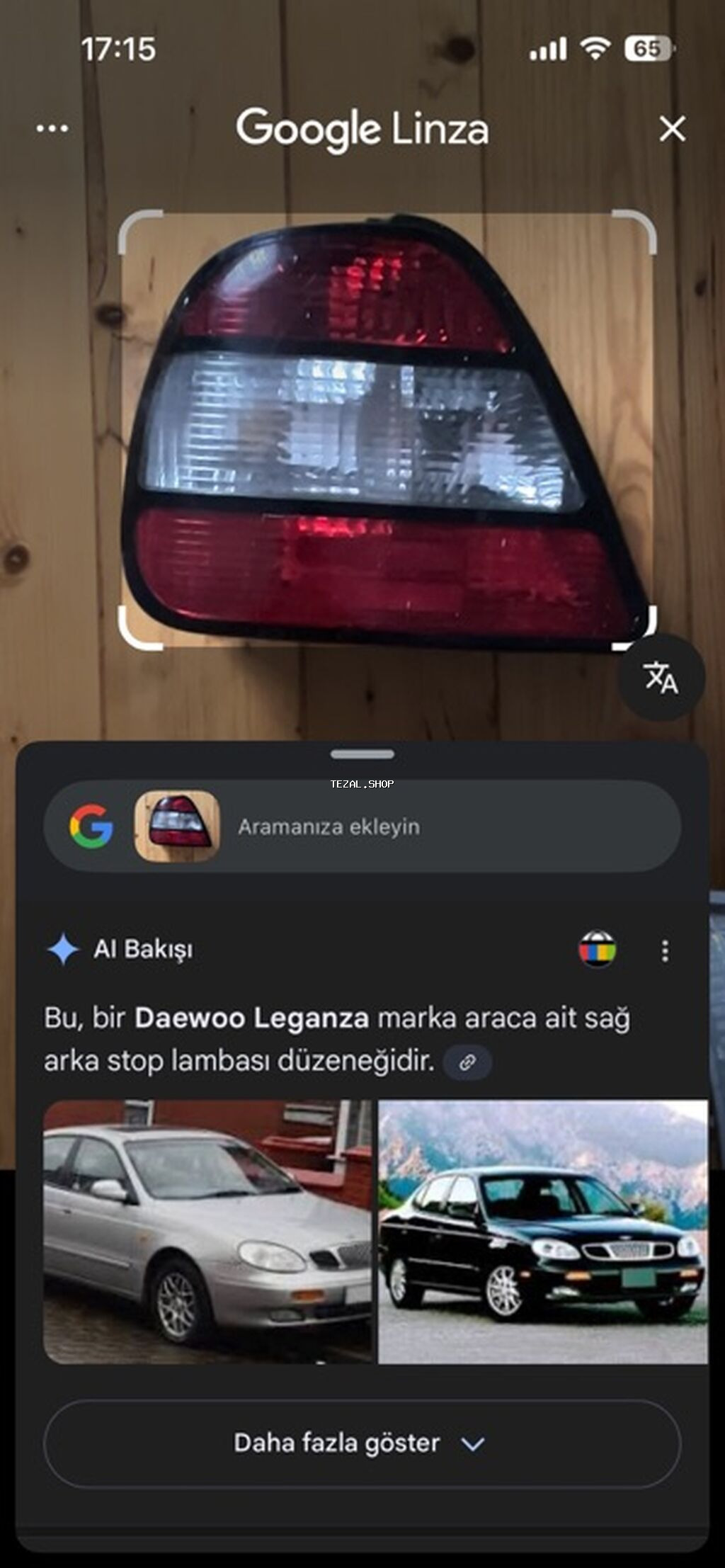Tap the colorful round icon next to AI Bakışı
The height and width of the screenshot is (1568, 725).
(x=597, y=950)
